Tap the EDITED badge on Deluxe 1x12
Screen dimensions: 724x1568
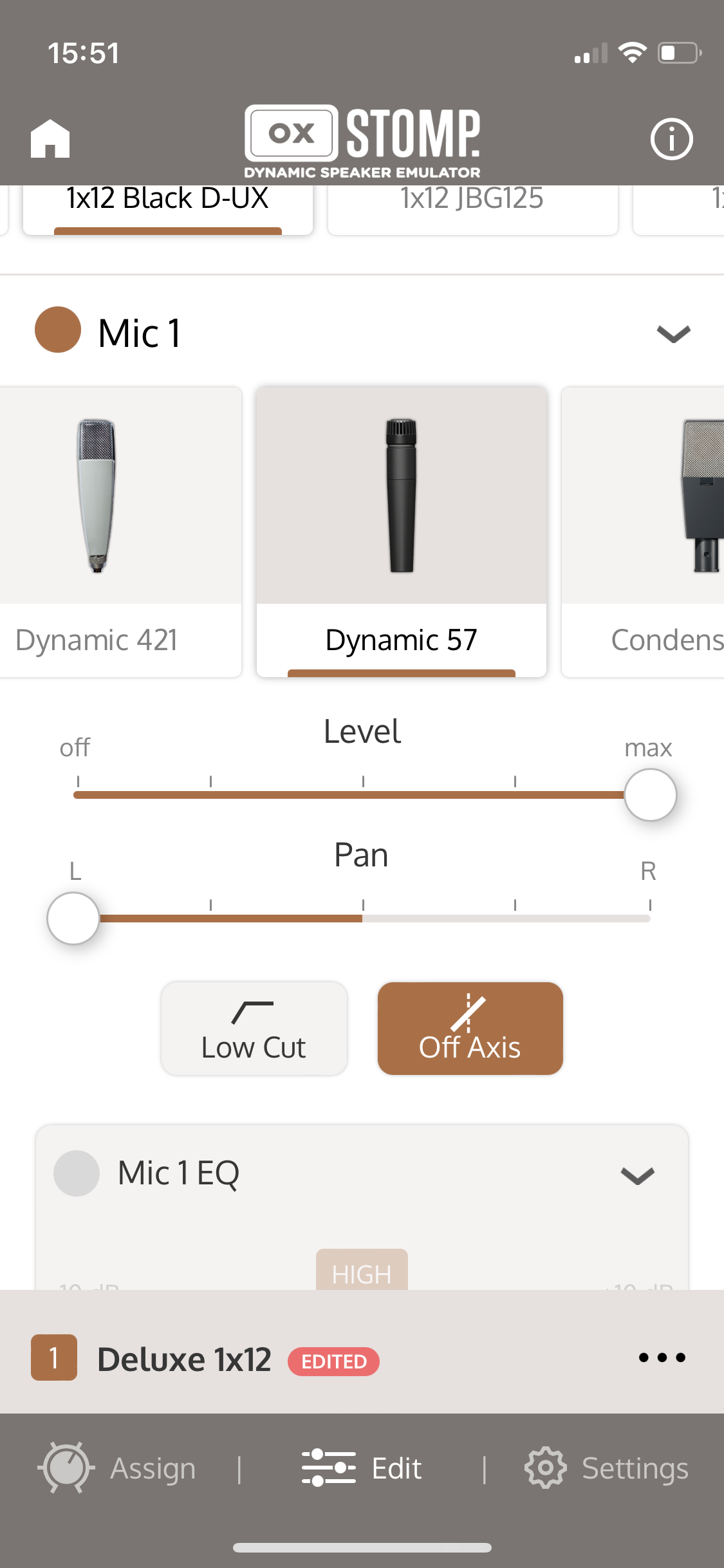pyautogui.click(x=333, y=1361)
